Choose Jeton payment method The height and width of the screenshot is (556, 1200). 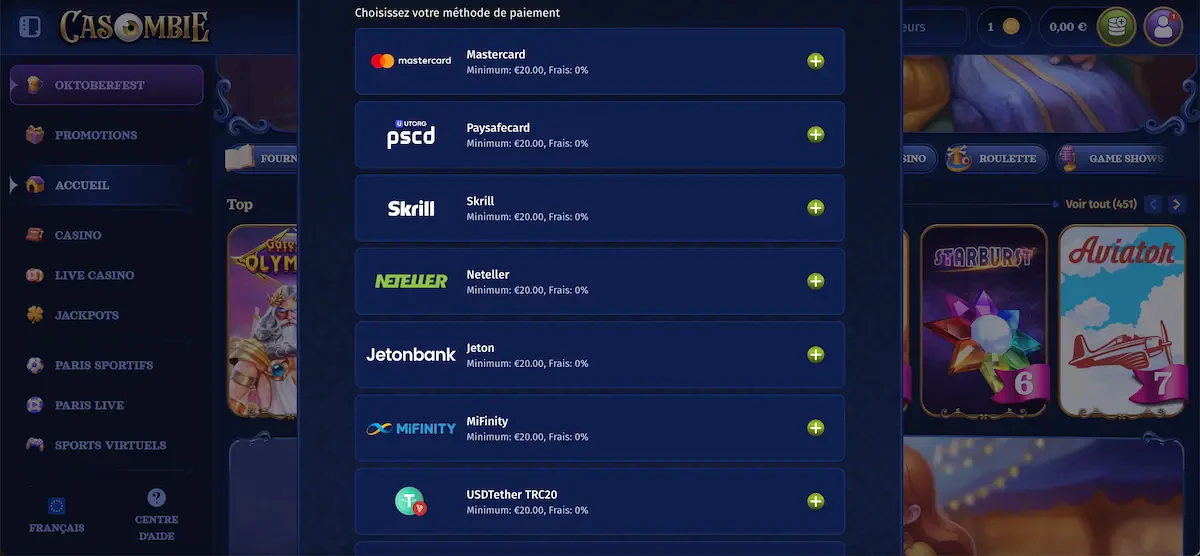click(x=599, y=355)
